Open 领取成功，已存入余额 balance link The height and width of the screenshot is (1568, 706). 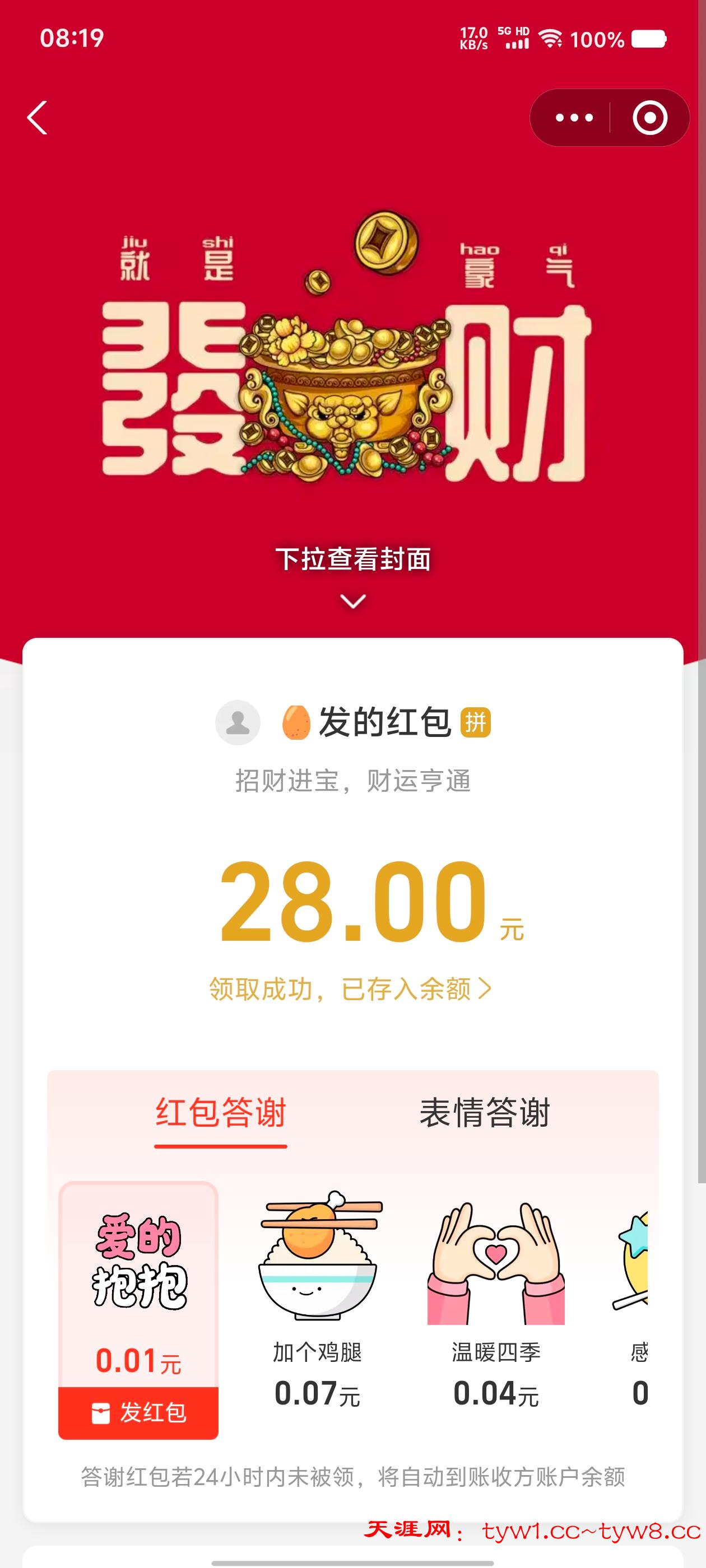pyautogui.click(x=350, y=989)
